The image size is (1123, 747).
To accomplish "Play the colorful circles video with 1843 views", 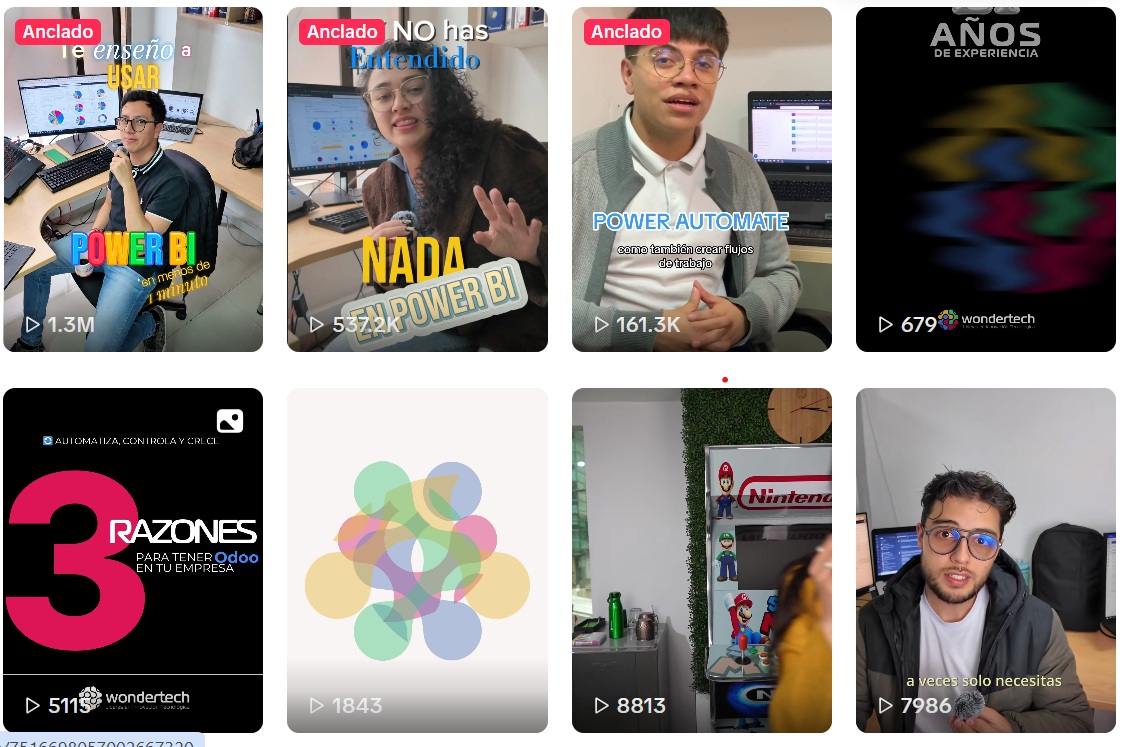I will pos(417,560).
